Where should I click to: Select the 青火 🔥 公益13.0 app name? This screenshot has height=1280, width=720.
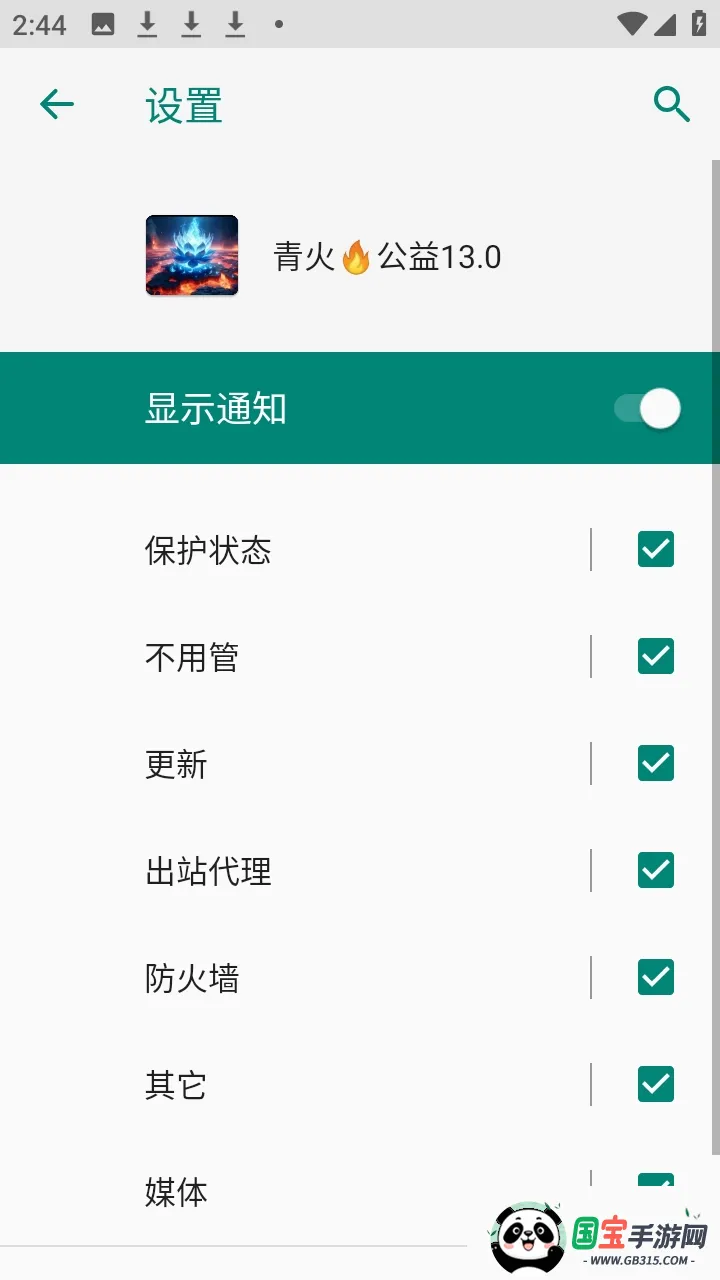coord(386,256)
